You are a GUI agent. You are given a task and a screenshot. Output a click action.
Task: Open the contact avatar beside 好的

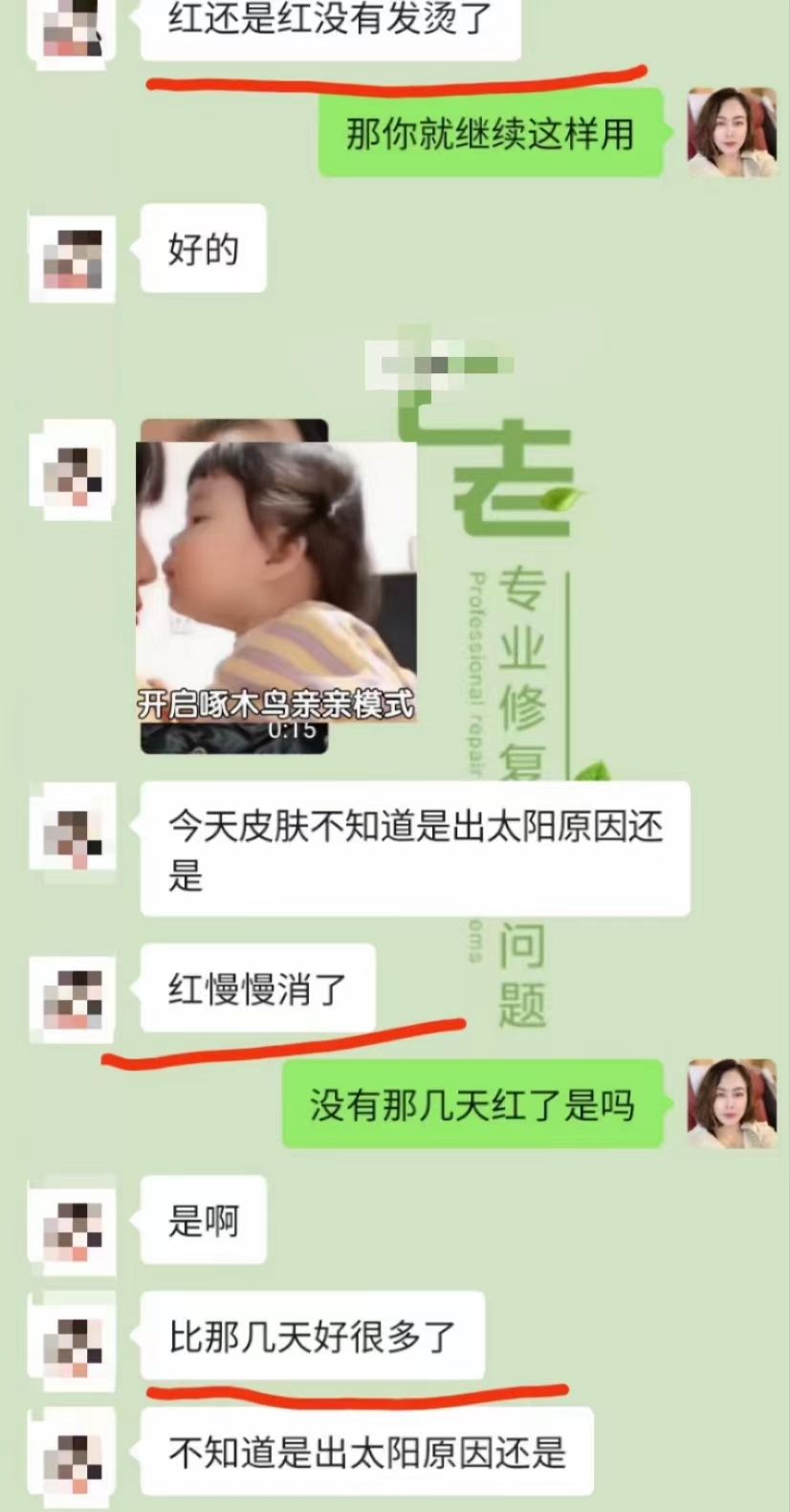coord(73,258)
